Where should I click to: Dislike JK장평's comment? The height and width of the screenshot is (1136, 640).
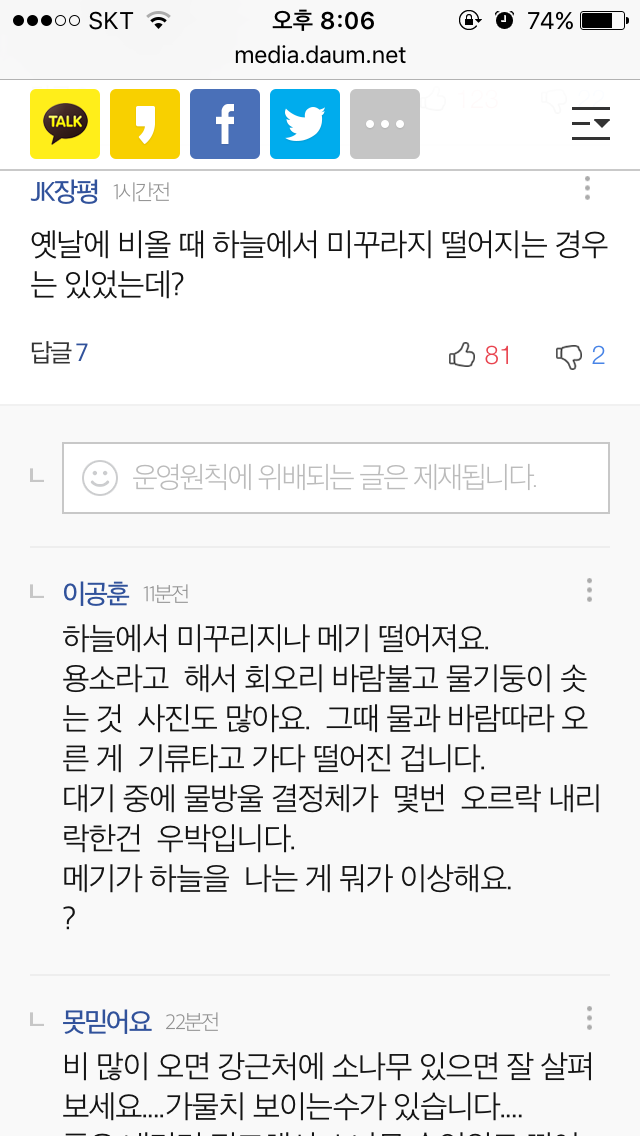coord(582,355)
